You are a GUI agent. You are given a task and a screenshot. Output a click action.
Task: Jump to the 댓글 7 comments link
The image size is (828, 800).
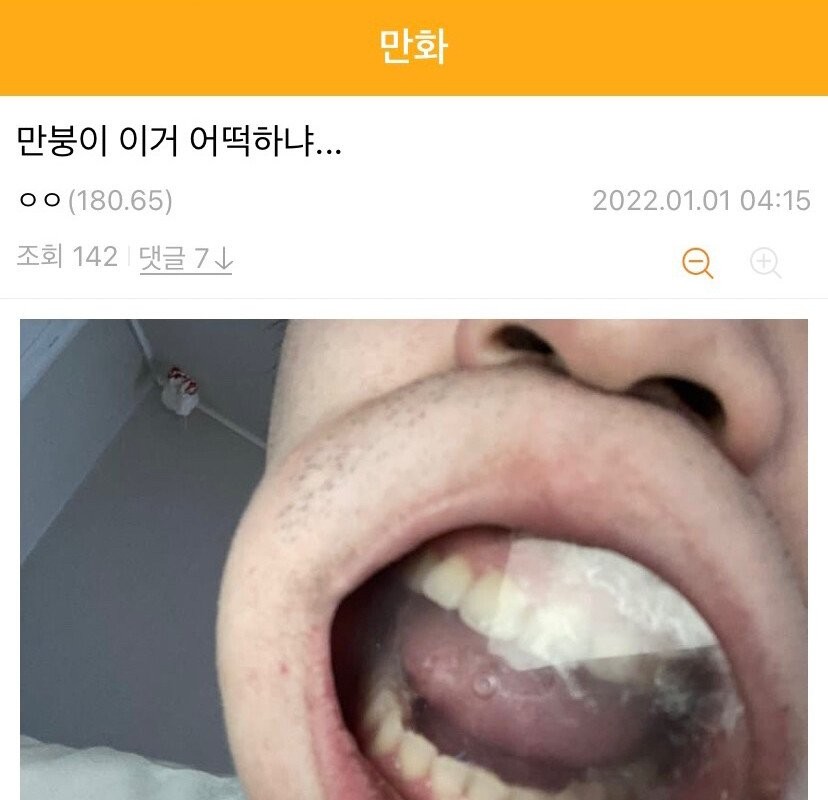186,258
